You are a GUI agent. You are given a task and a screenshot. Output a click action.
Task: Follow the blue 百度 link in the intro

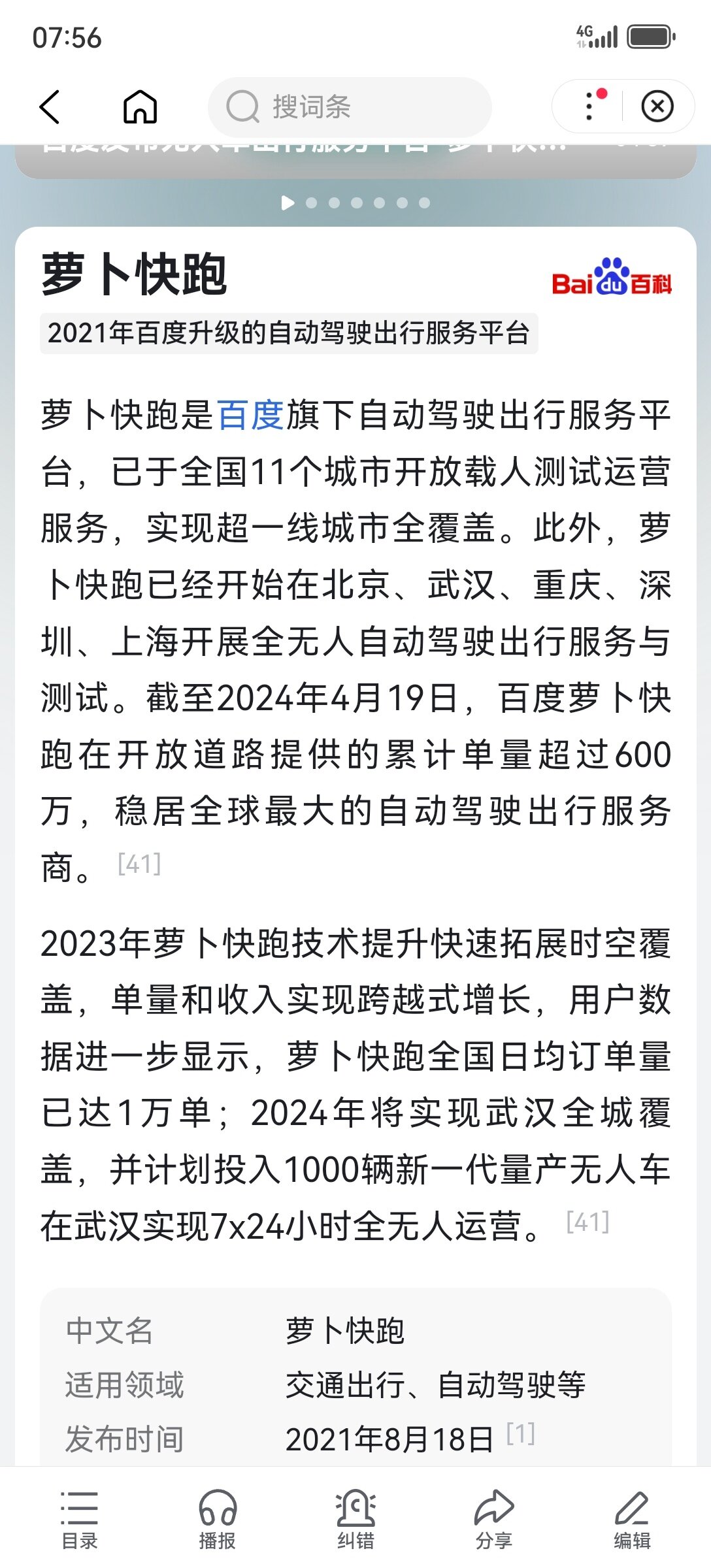tap(250, 416)
